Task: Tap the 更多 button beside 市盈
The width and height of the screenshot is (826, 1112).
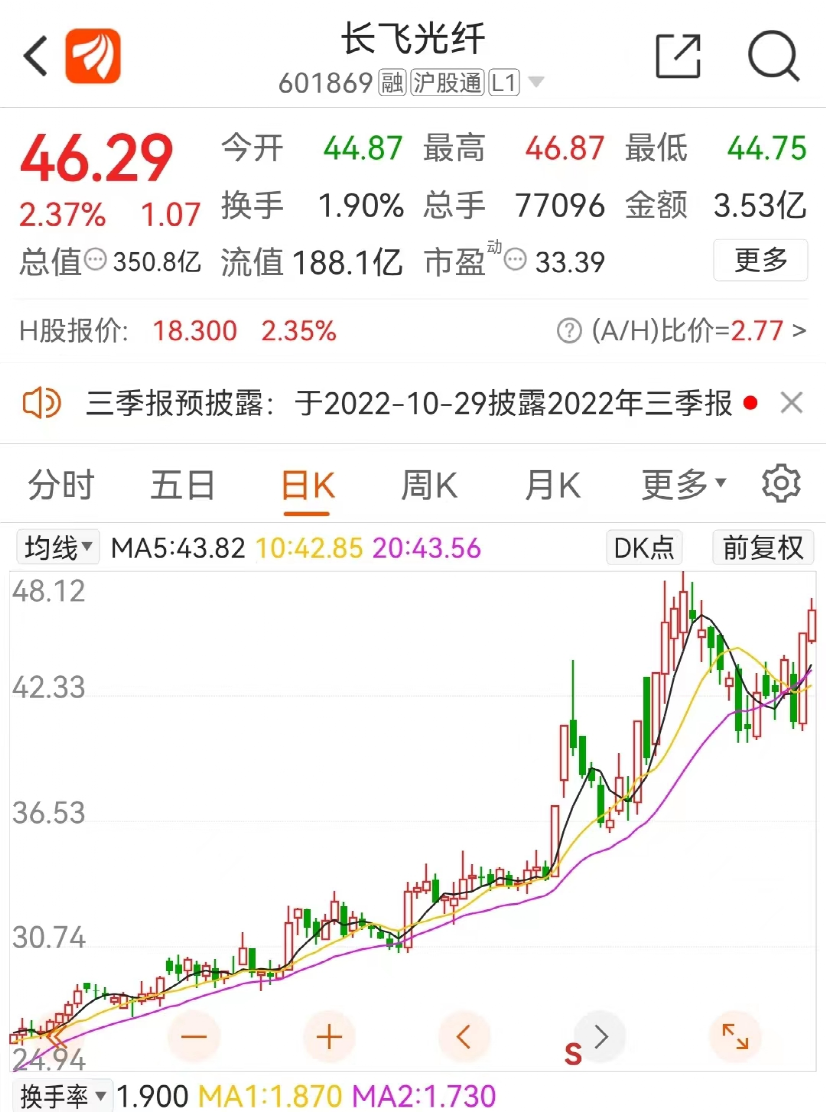Action: 760,261
